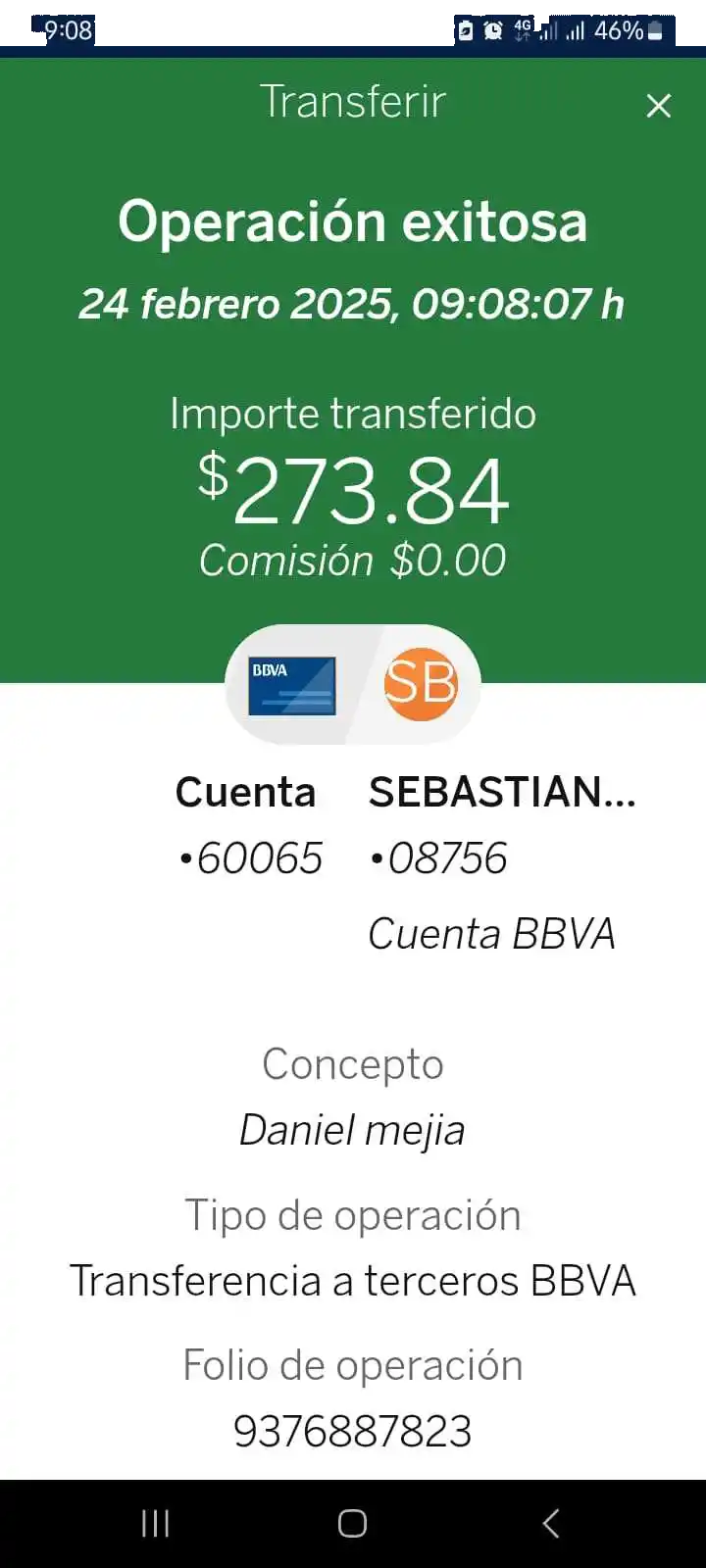
Task: Close the transfer confirmation screen
Action: point(659,106)
